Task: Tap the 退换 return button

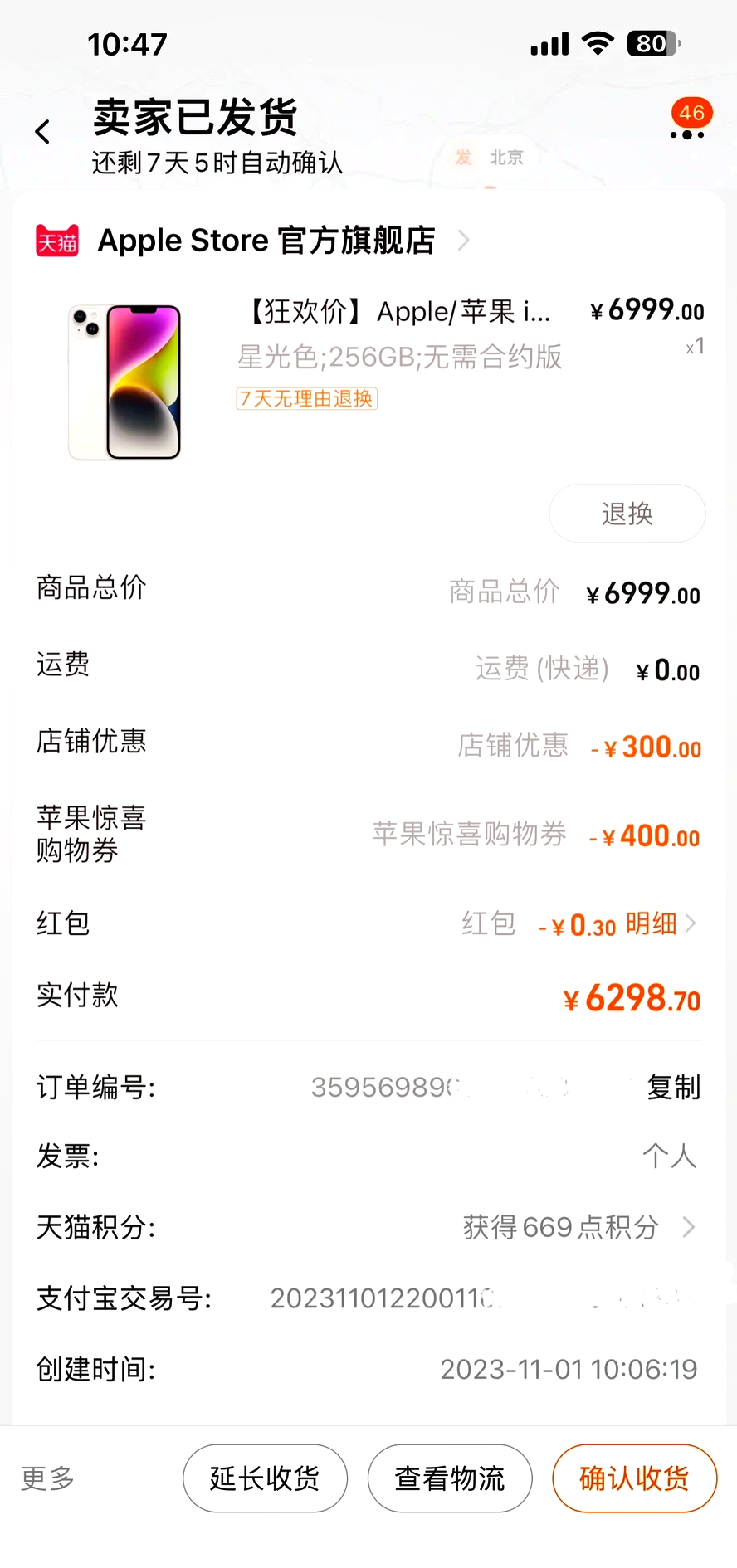Action: (x=627, y=514)
